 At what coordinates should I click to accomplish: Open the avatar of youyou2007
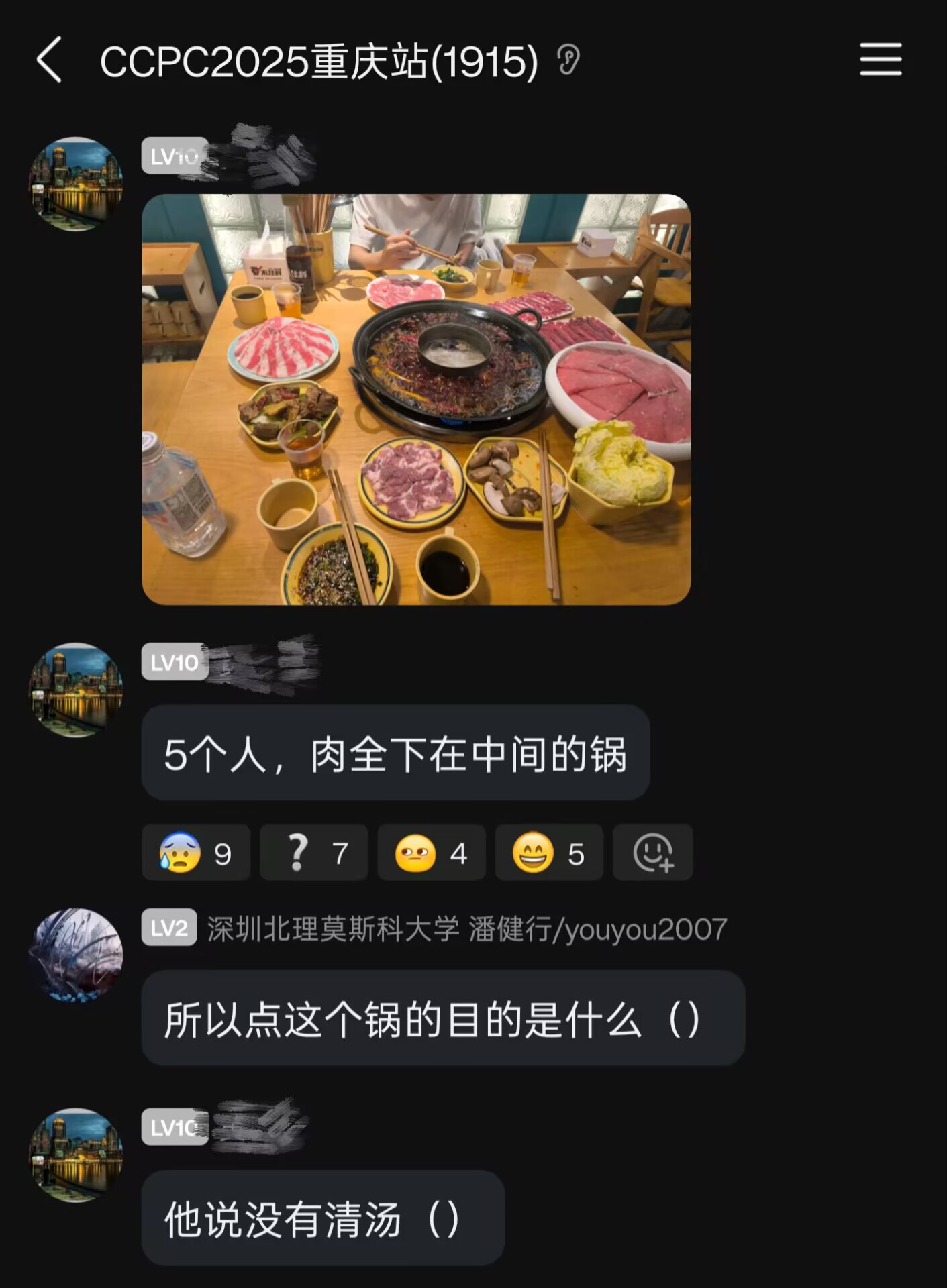[x=76, y=955]
